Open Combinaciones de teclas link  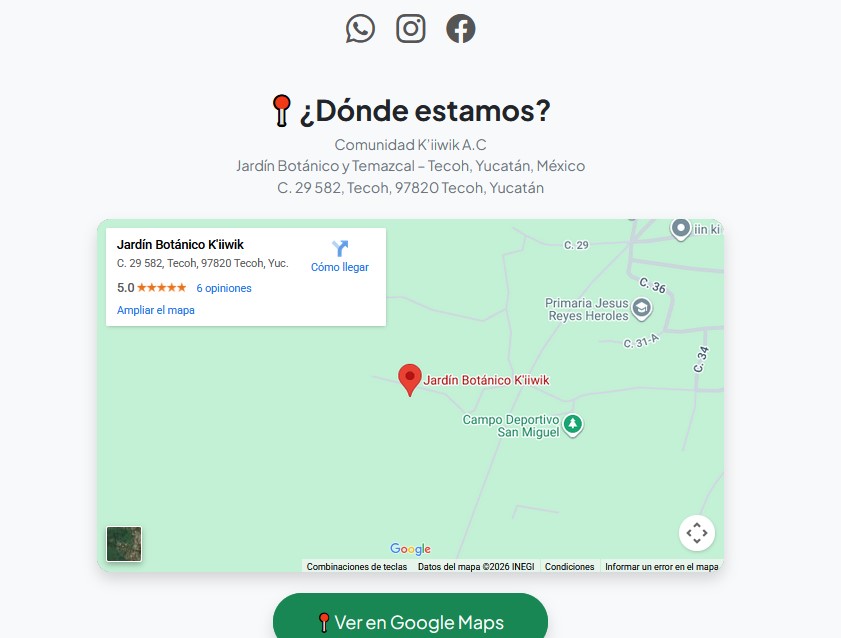[357, 567]
